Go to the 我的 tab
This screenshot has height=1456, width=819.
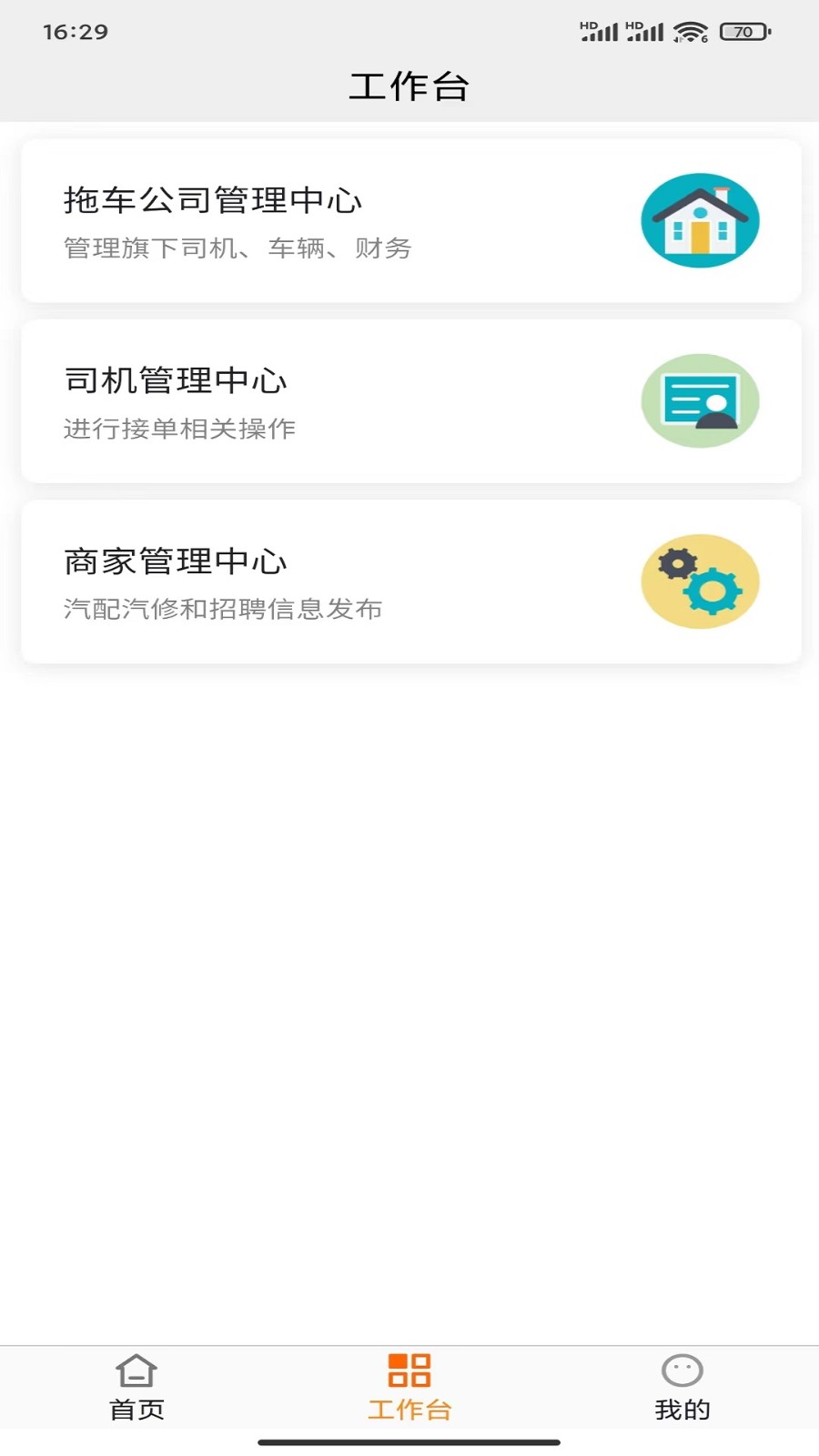click(x=682, y=1388)
